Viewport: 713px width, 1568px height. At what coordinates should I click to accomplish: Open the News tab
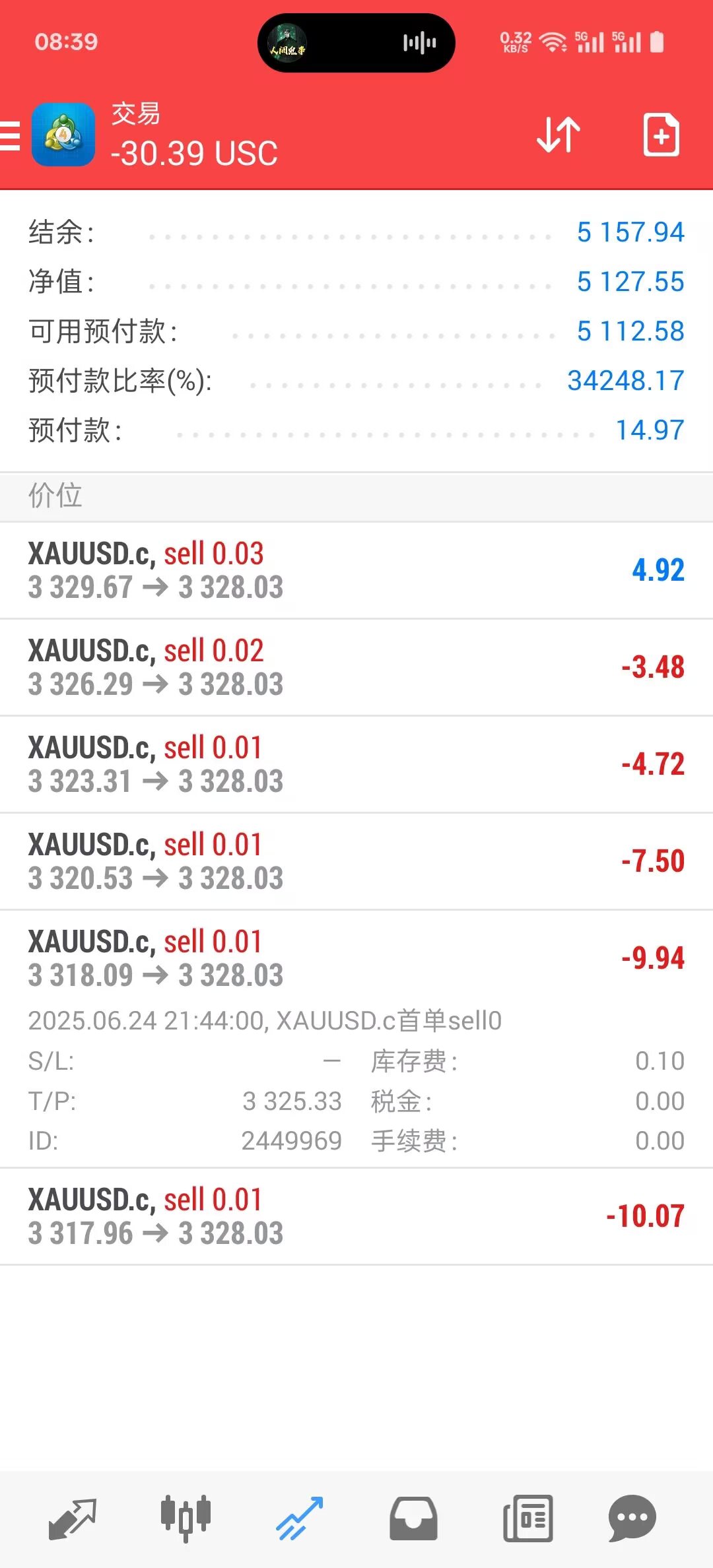[x=527, y=1518]
